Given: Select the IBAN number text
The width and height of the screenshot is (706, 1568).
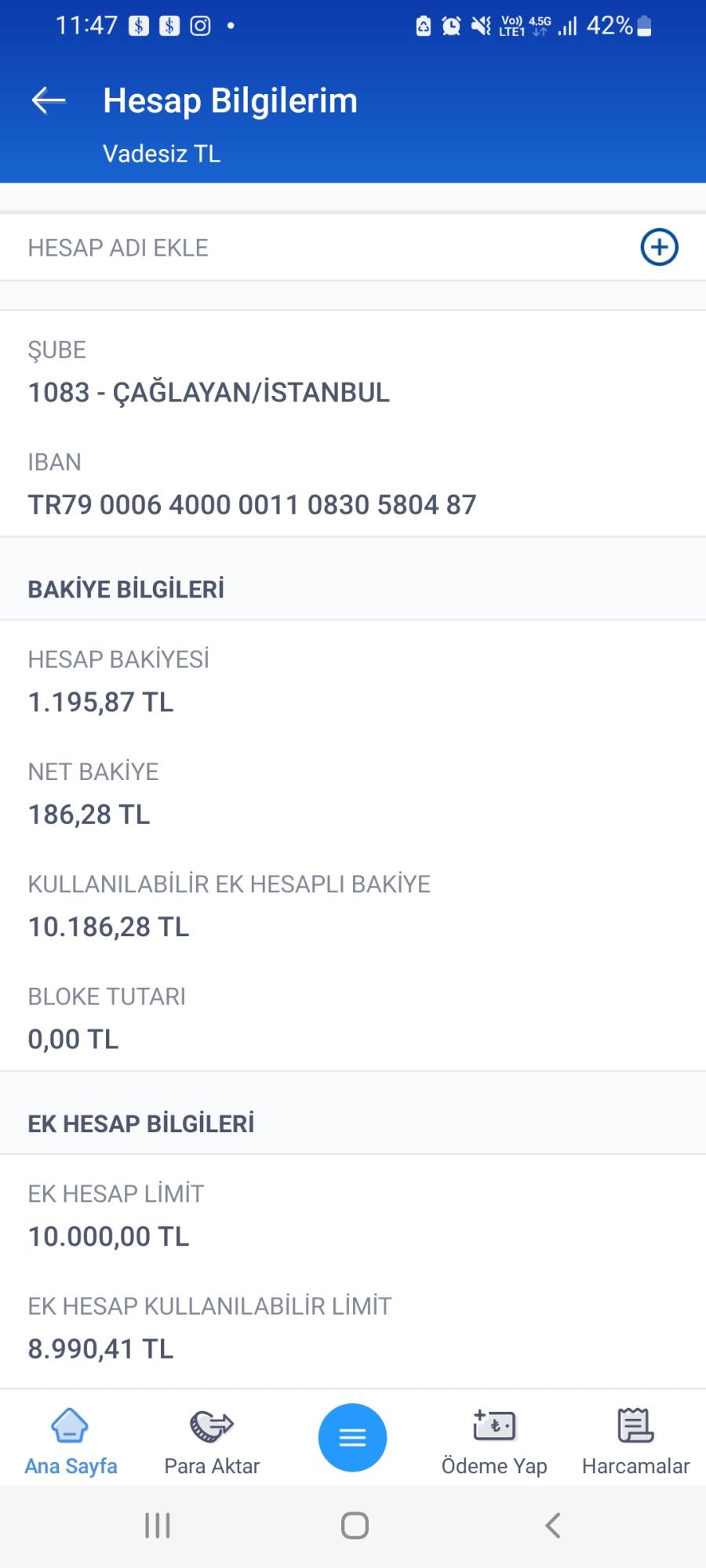Looking at the screenshot, I should pos(252,505).
